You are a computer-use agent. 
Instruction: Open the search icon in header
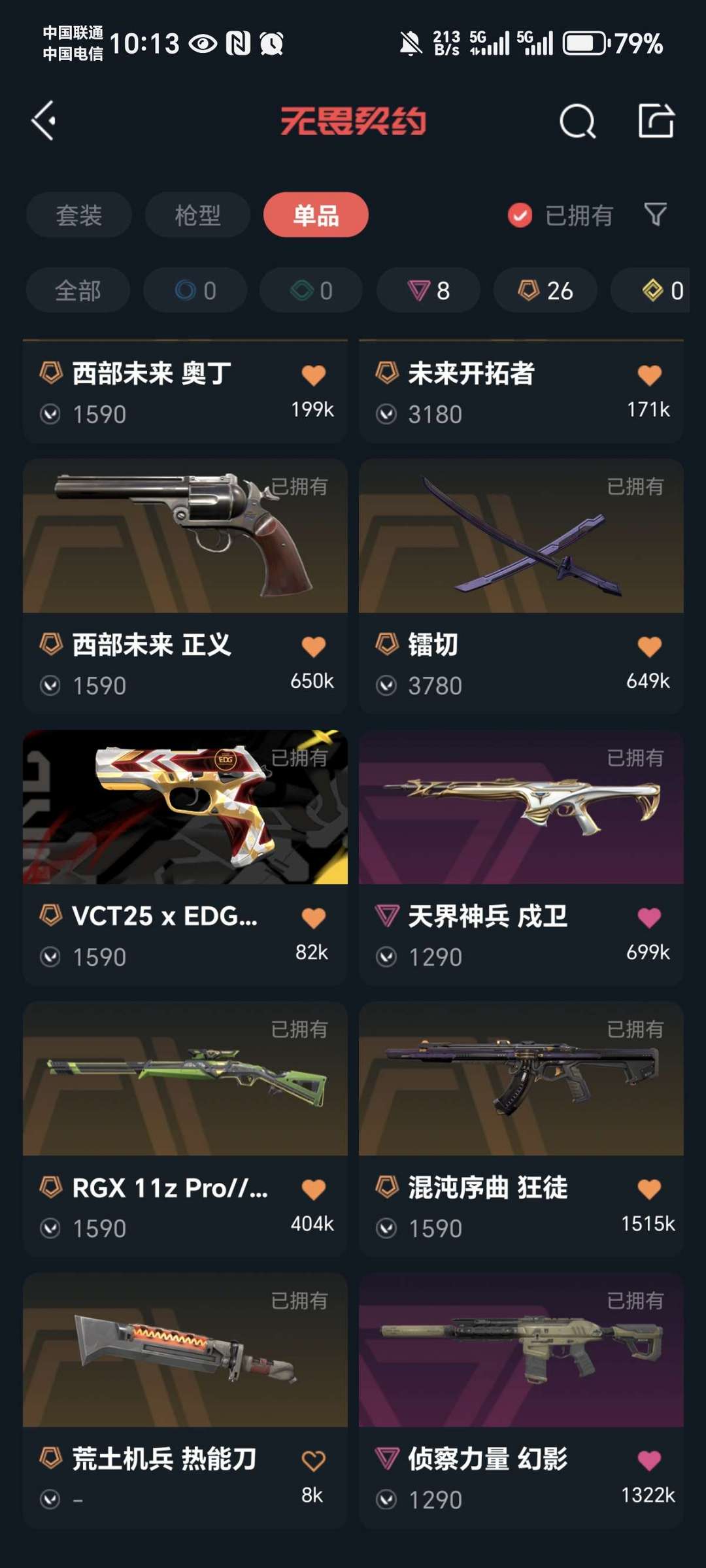click(578, 121)
